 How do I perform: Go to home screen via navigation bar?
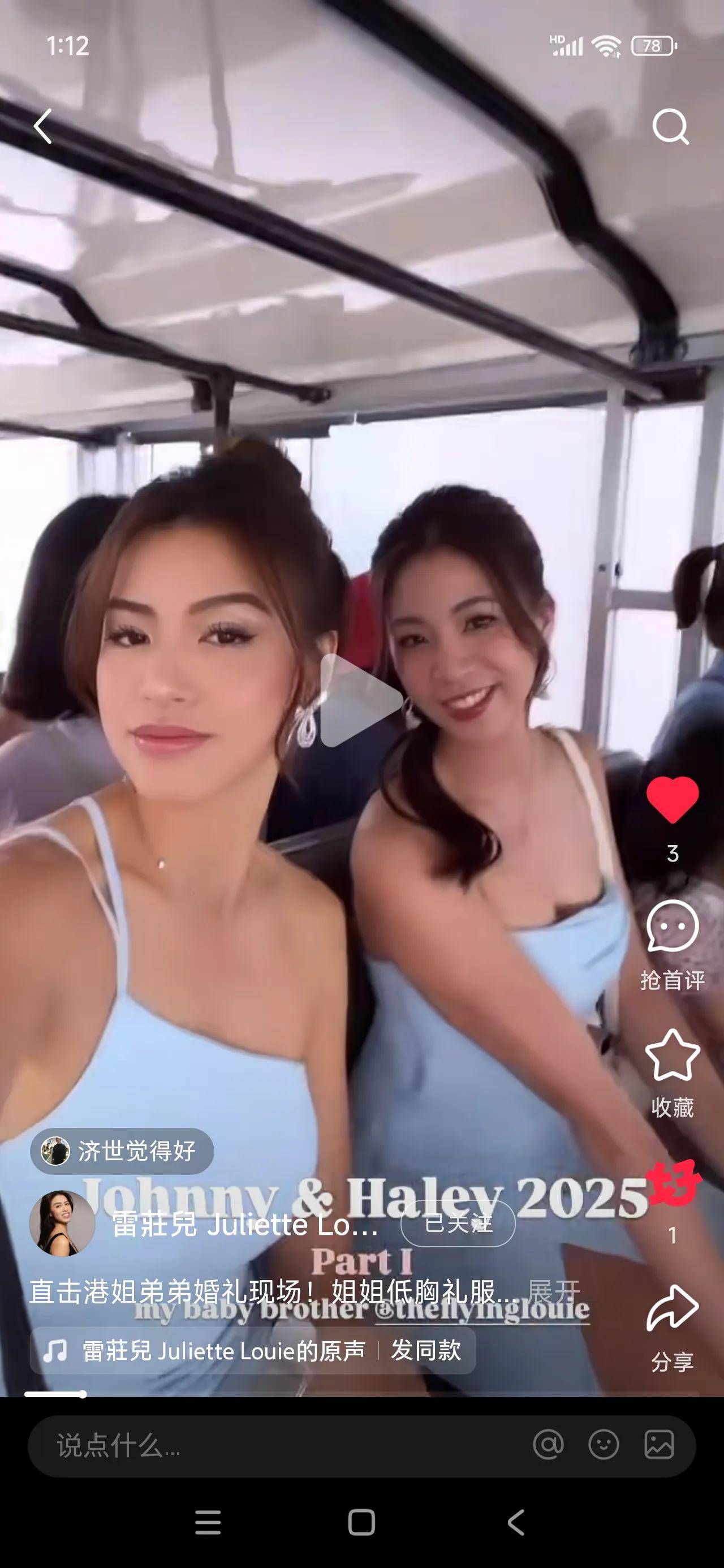tap(361, 1522)
